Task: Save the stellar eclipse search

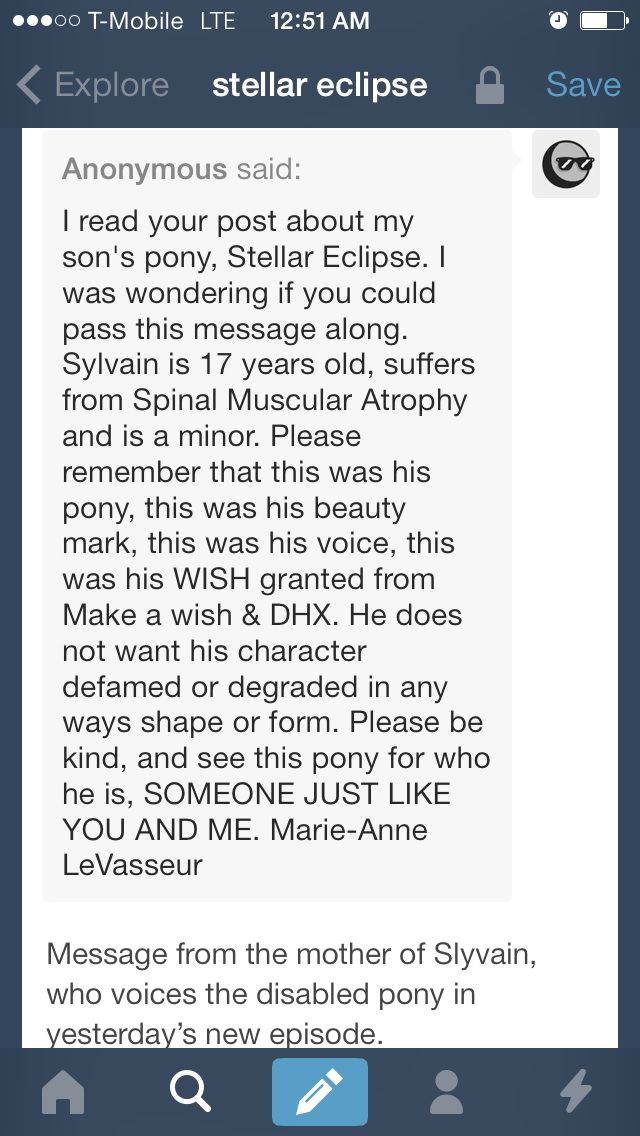Action: coord(583,85)
